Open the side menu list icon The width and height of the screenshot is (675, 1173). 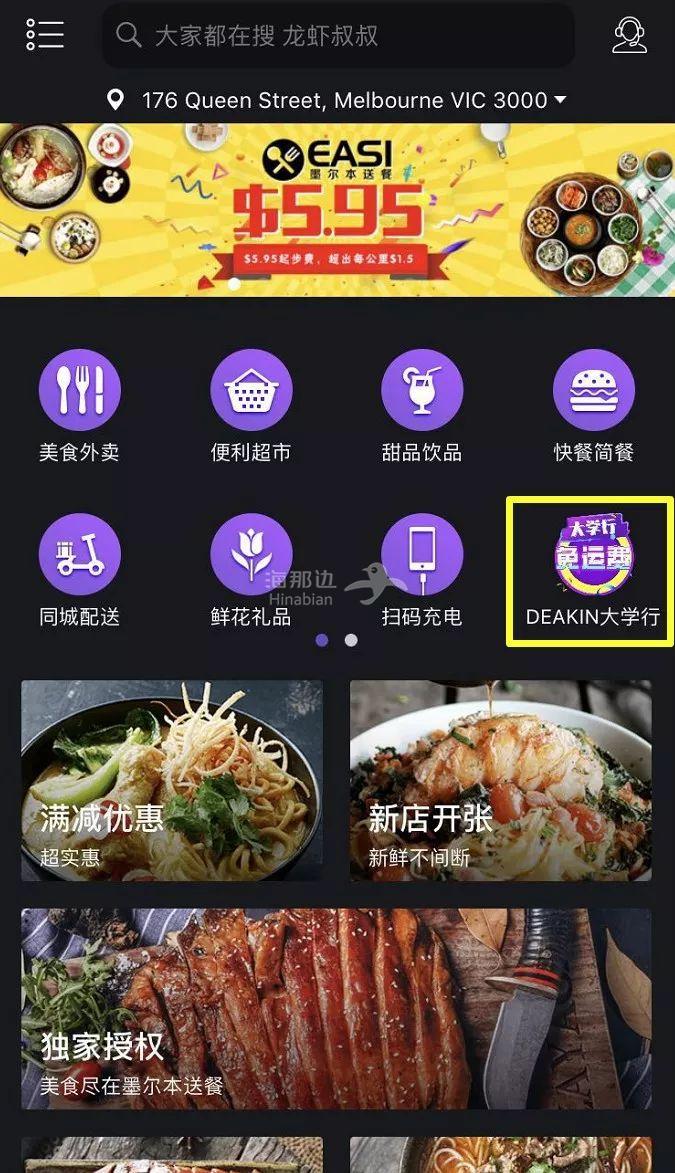[45, 34]
